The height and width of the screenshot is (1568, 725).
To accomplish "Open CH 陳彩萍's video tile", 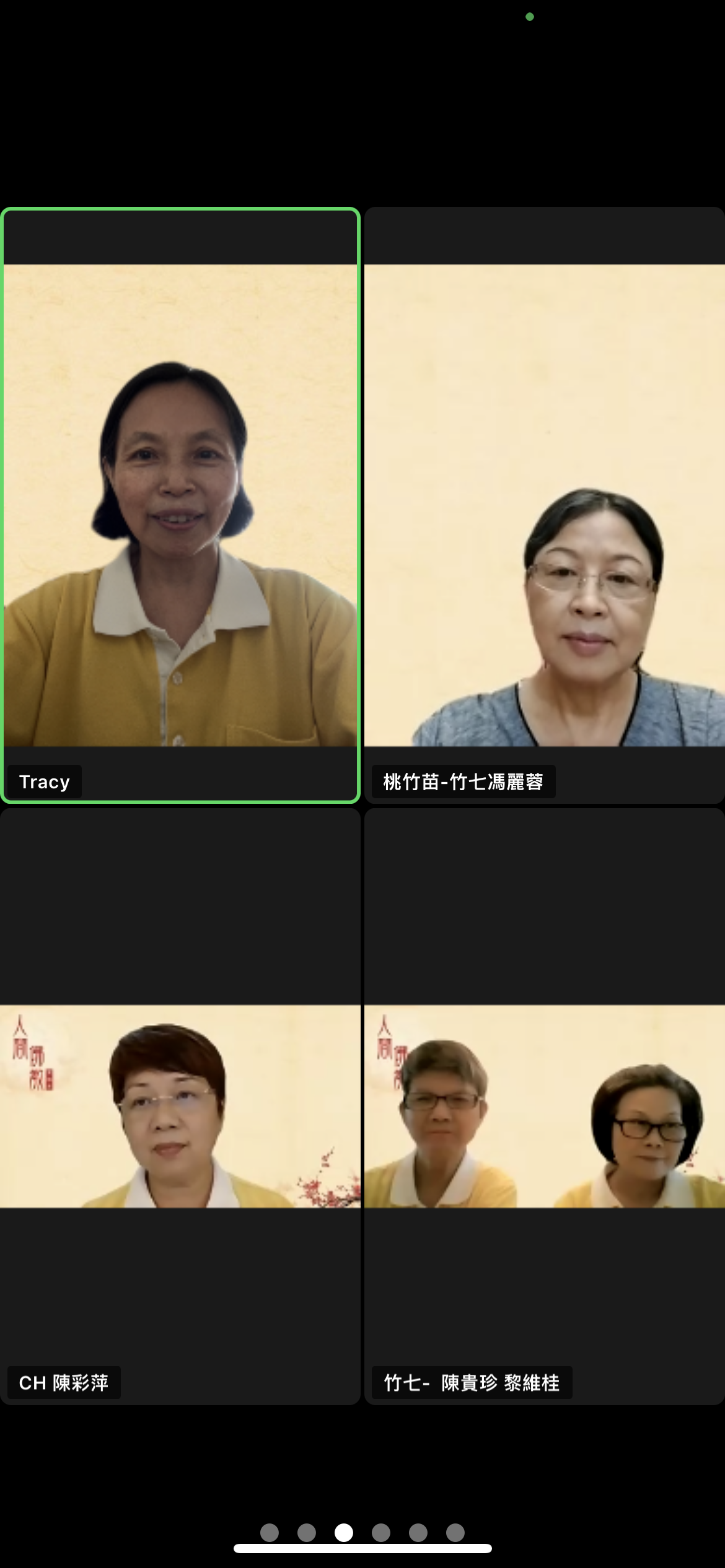I will tap(180, 1106).
